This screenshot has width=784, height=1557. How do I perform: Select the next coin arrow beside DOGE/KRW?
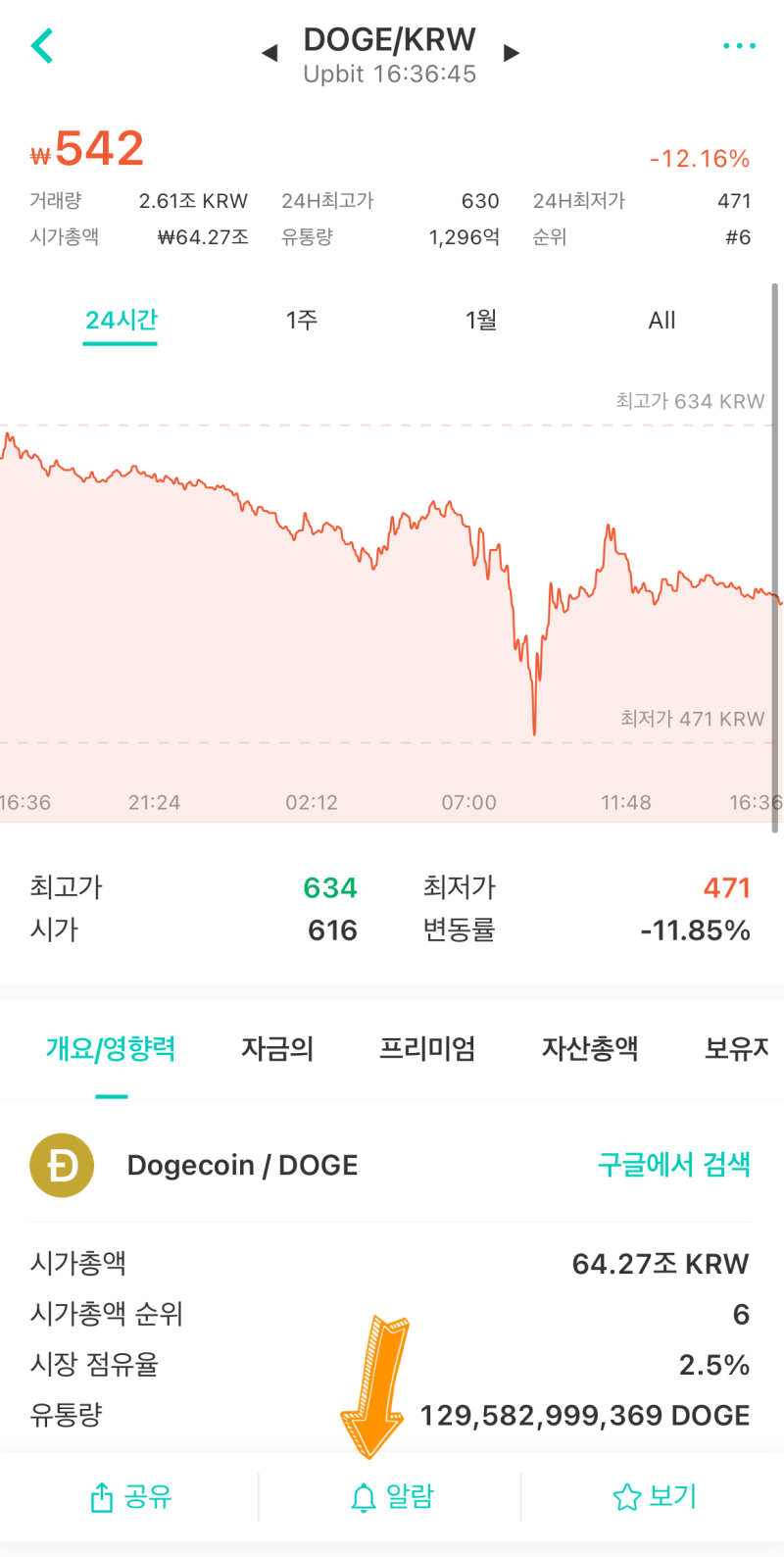511,54
